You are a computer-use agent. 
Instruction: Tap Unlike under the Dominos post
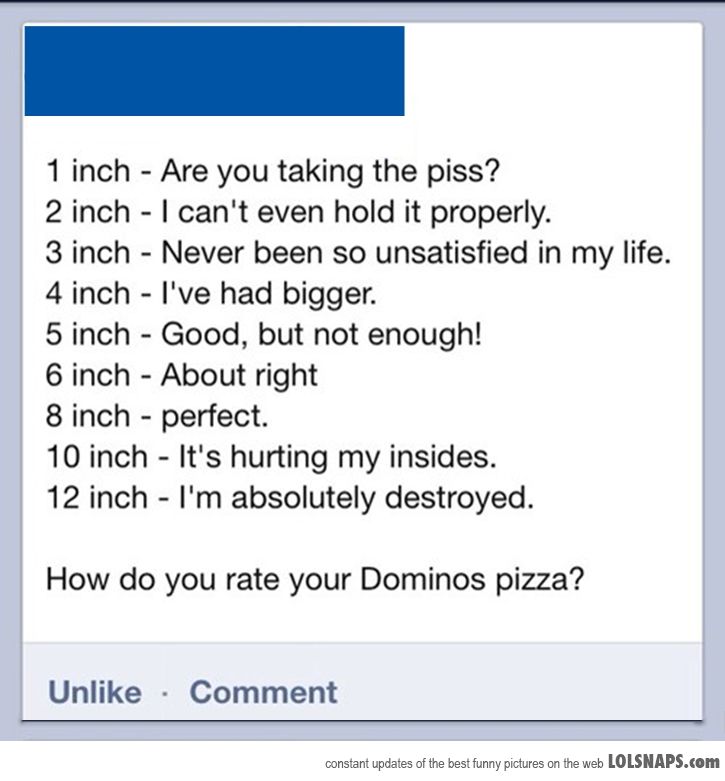(x=94, y=692)
